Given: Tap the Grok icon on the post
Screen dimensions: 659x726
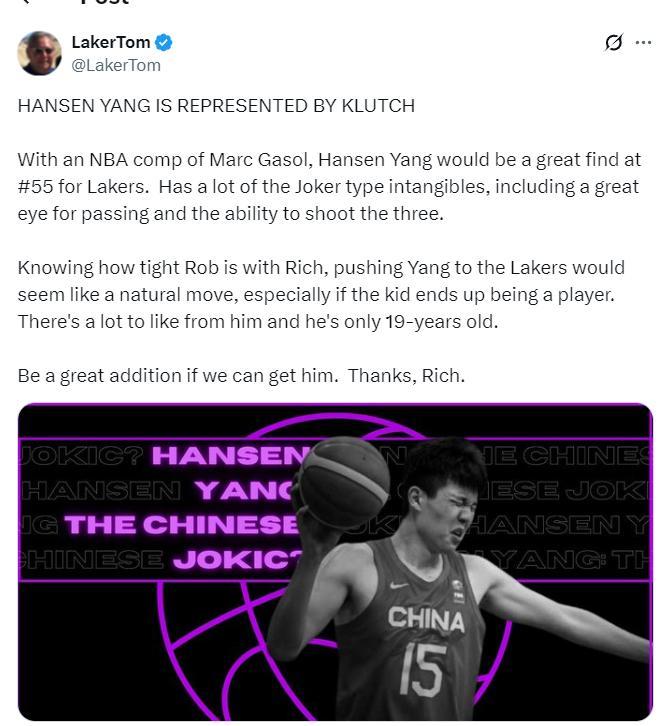Looking at the screenshot, I should coord(614,42).
